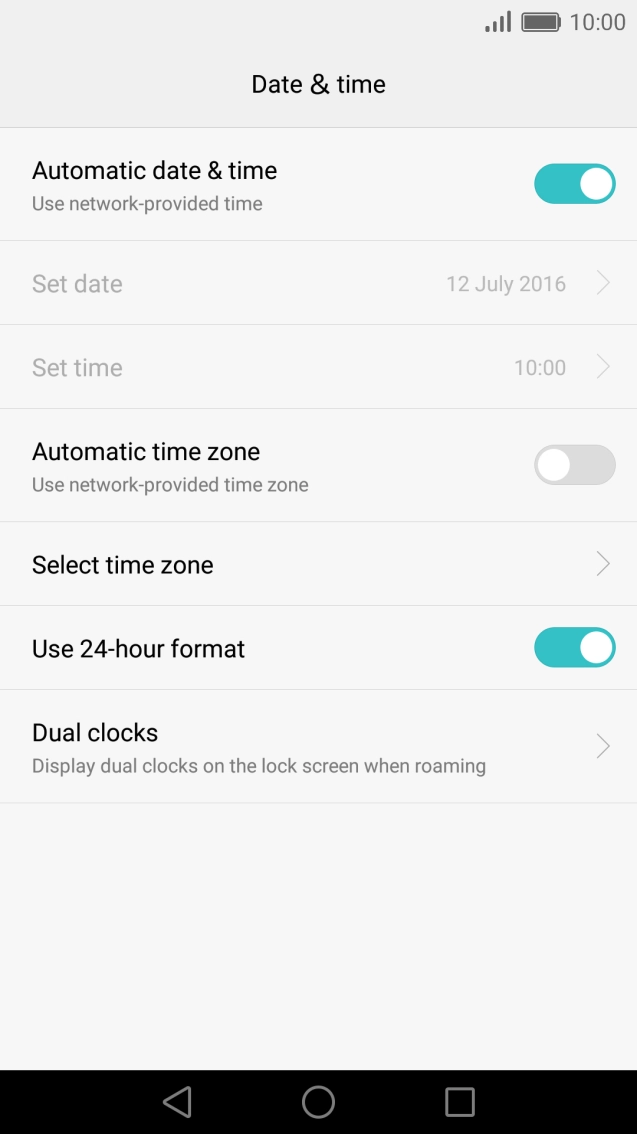This screenshot has height=1134, width=637.
Task: Show recent apps
Action: [460, 1102]
